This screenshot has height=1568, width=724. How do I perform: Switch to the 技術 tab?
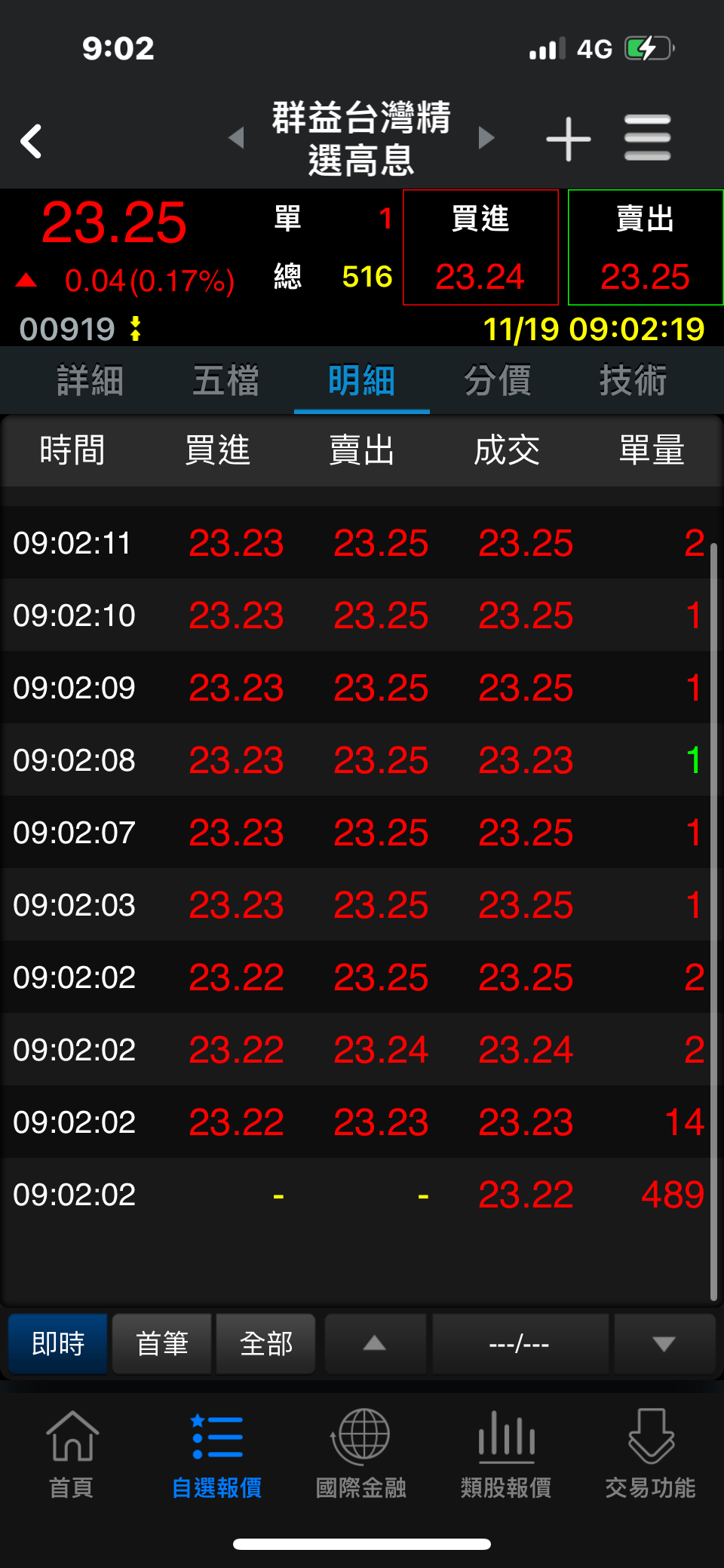tap(633, 380)
